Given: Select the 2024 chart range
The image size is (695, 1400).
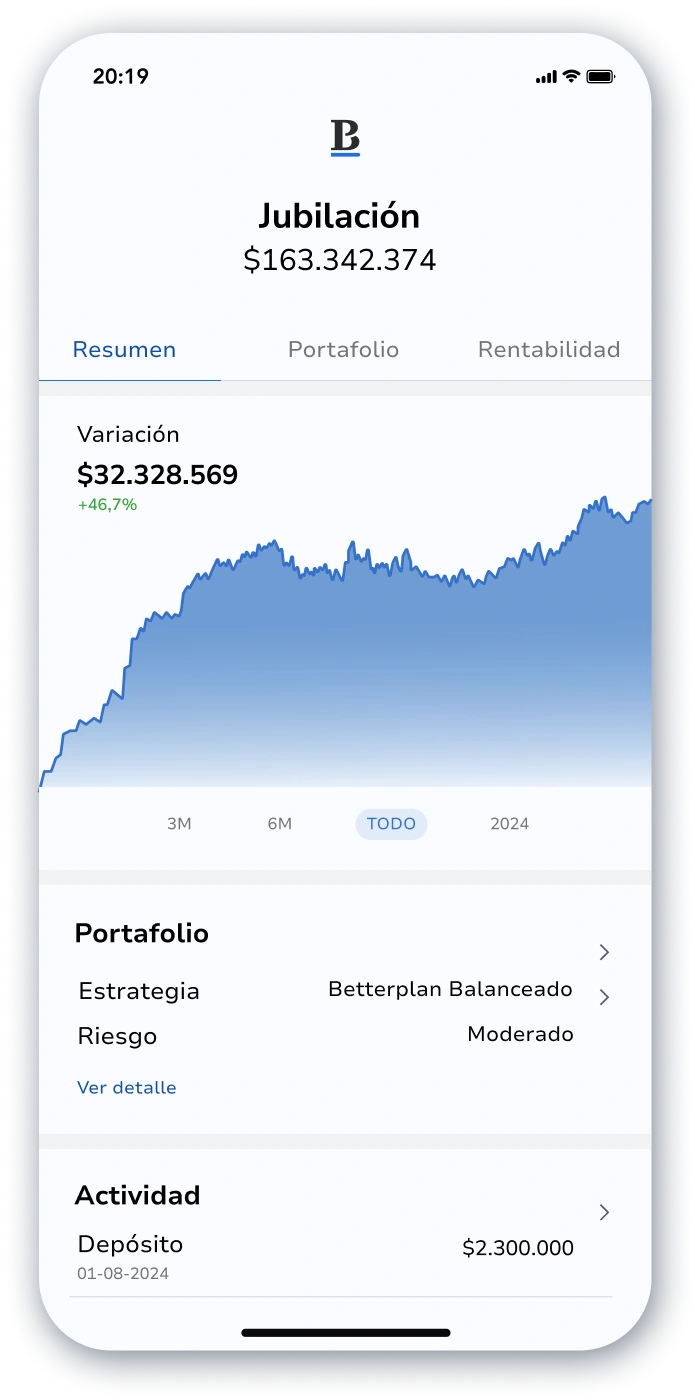Looking at the screenshot, I should click(509, 824).
